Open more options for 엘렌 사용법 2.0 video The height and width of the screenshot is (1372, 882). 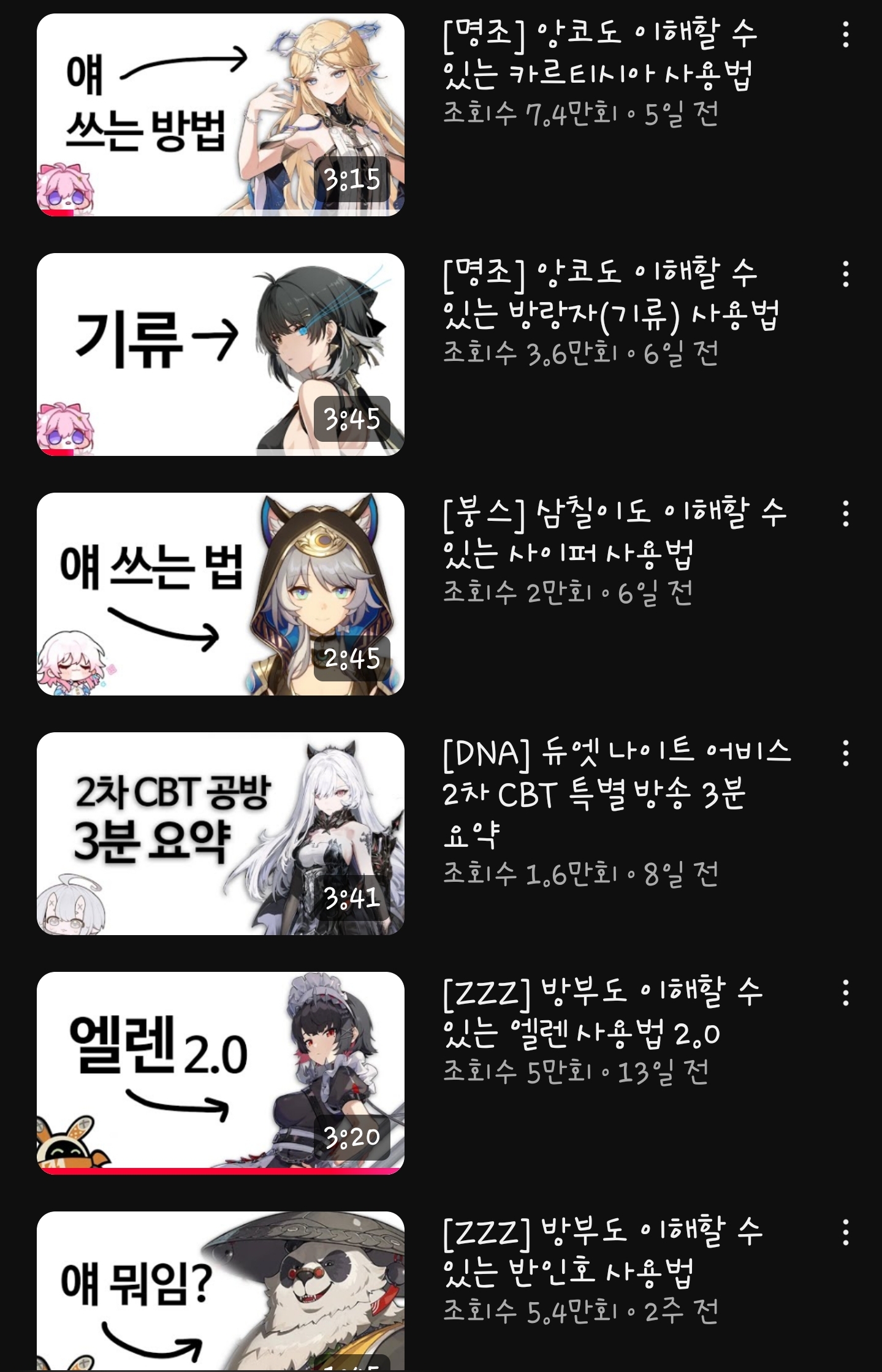click(845, 993)
